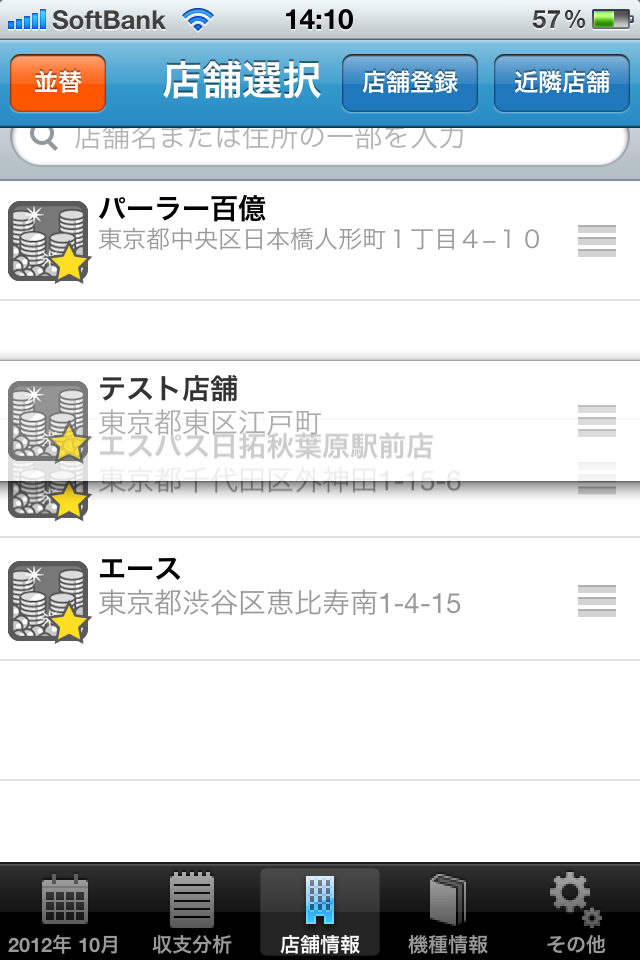Show nearby stores with 近隣店舗
Viewport: 640px width, 960px height.
pyautogui.click(x=561, y=83)
